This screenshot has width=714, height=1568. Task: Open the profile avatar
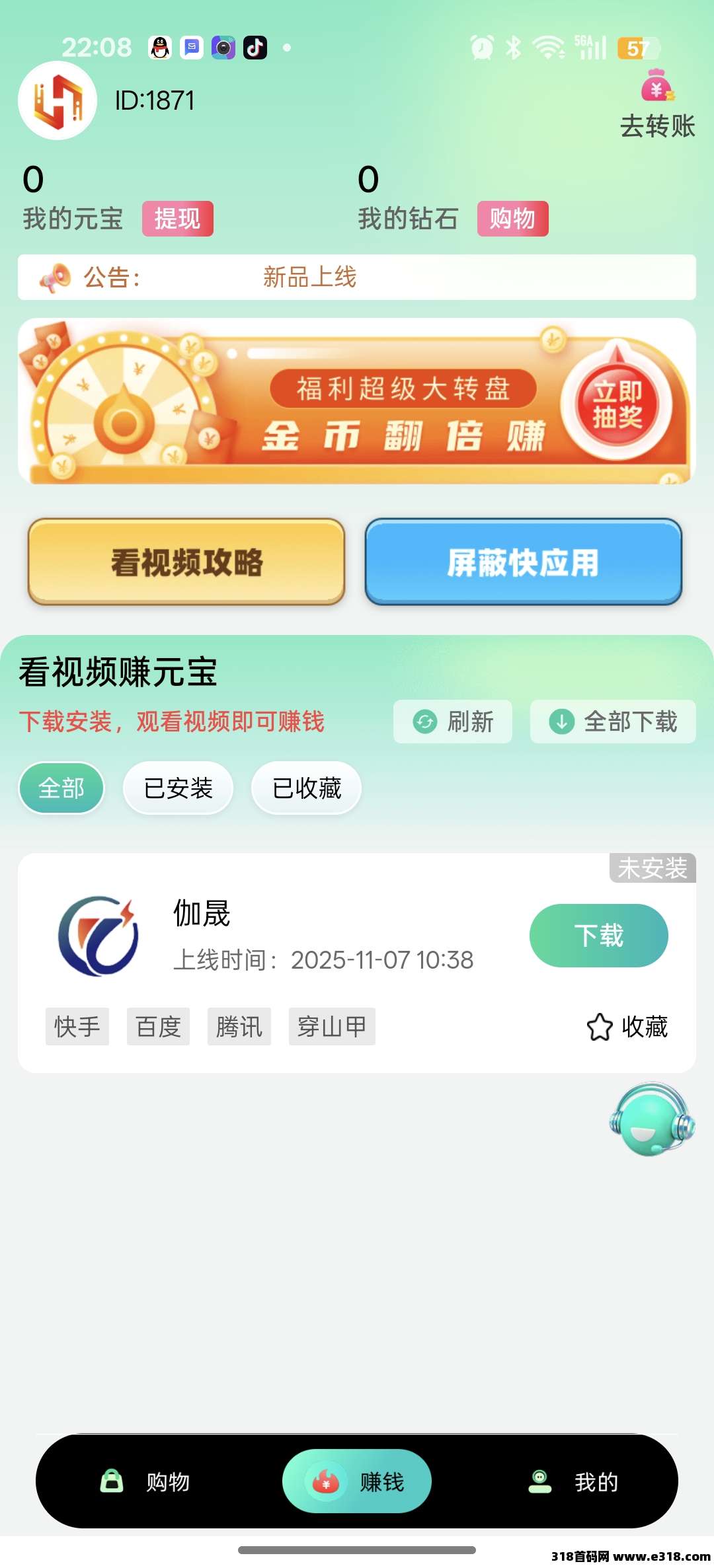tap(58, 100)
